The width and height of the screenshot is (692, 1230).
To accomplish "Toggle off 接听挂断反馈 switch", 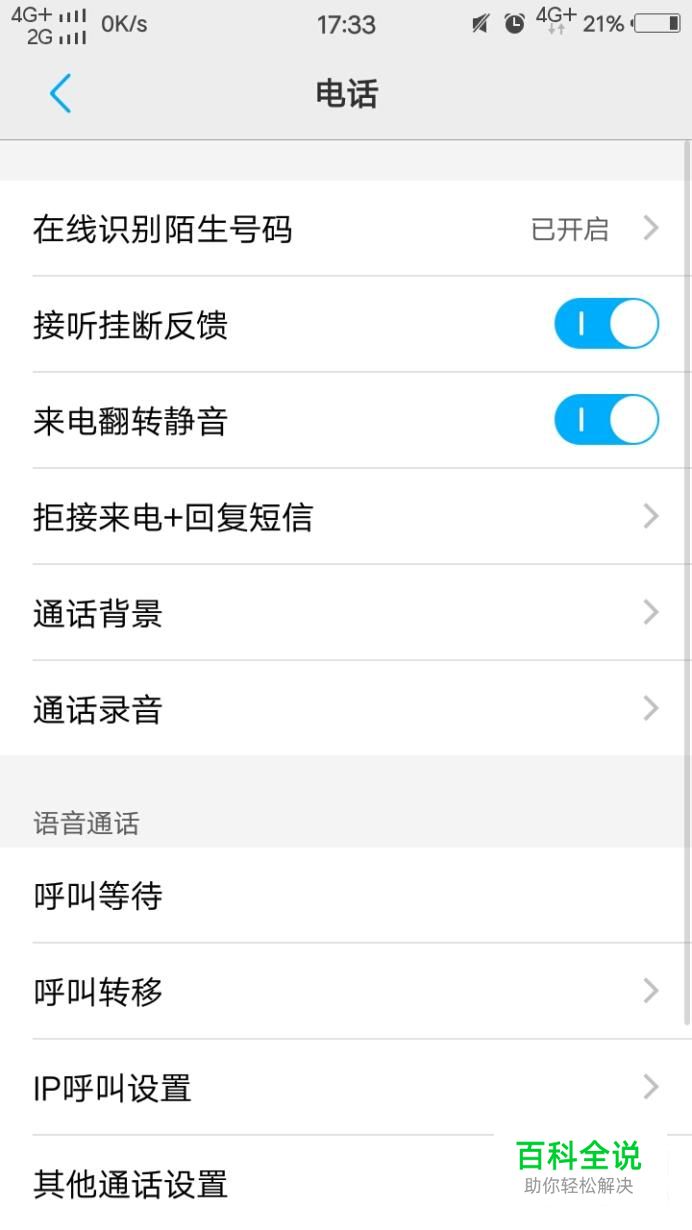I will [x=606, y=324].
